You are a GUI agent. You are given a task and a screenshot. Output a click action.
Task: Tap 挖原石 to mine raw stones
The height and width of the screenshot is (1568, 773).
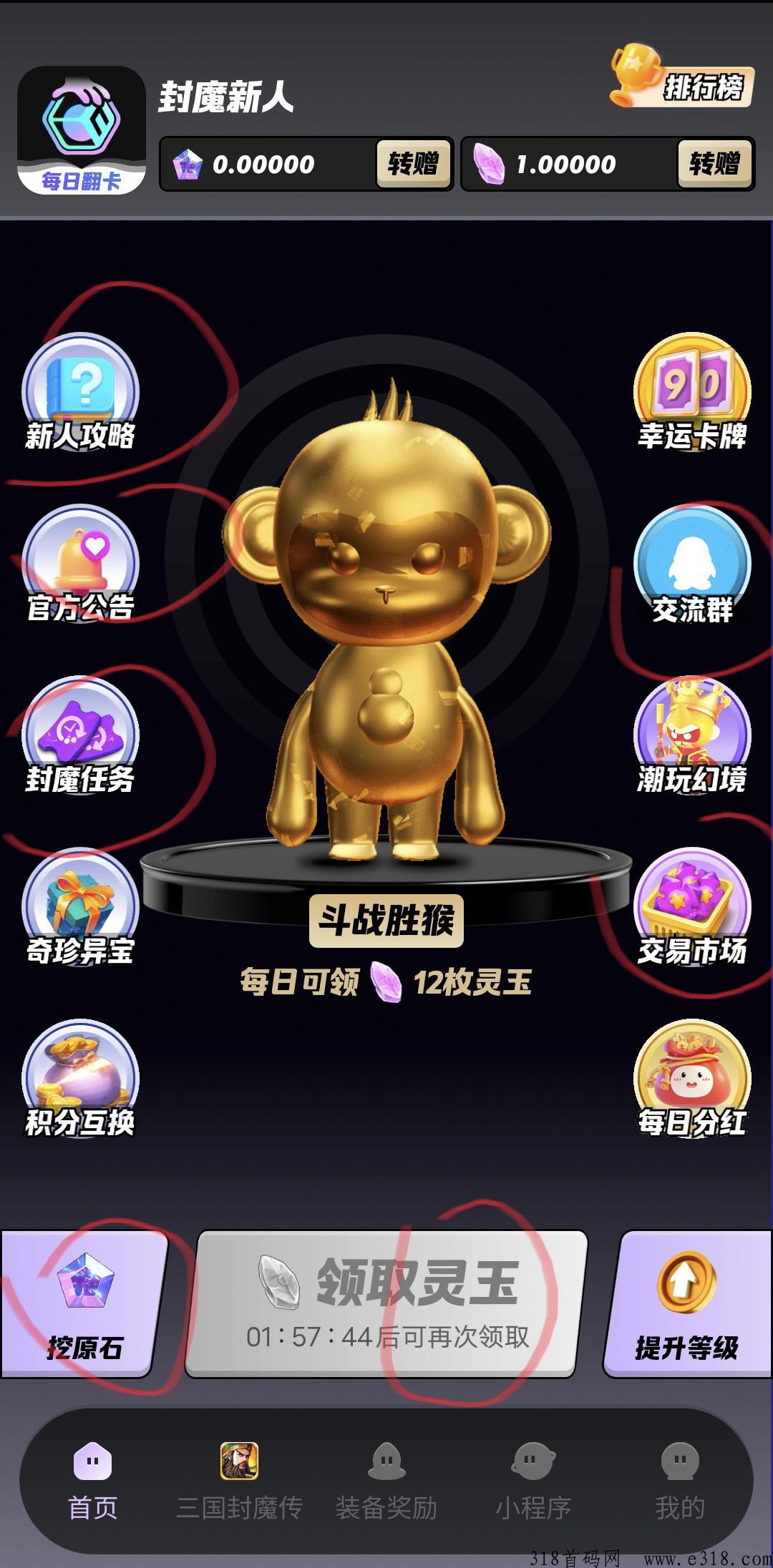point(84,1304)
